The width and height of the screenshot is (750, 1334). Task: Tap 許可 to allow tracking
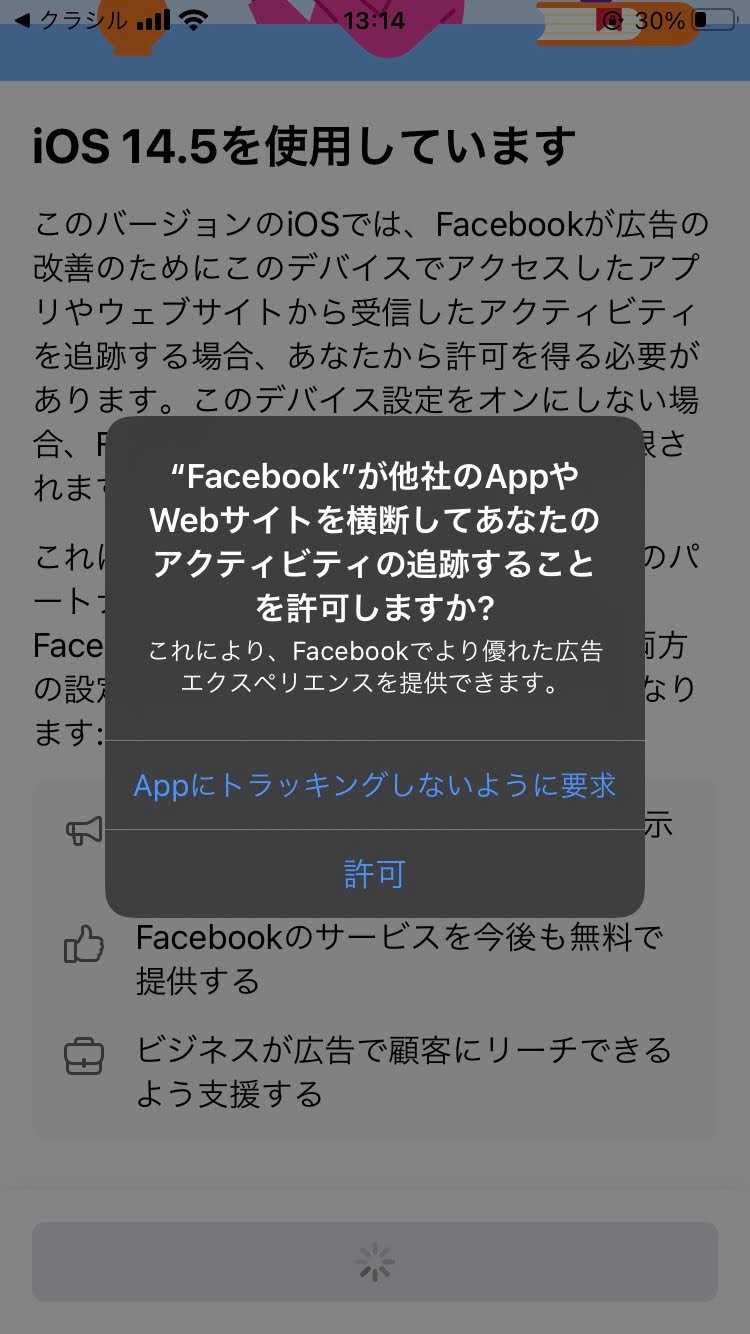pyautogui.click(x=375, y=874)
